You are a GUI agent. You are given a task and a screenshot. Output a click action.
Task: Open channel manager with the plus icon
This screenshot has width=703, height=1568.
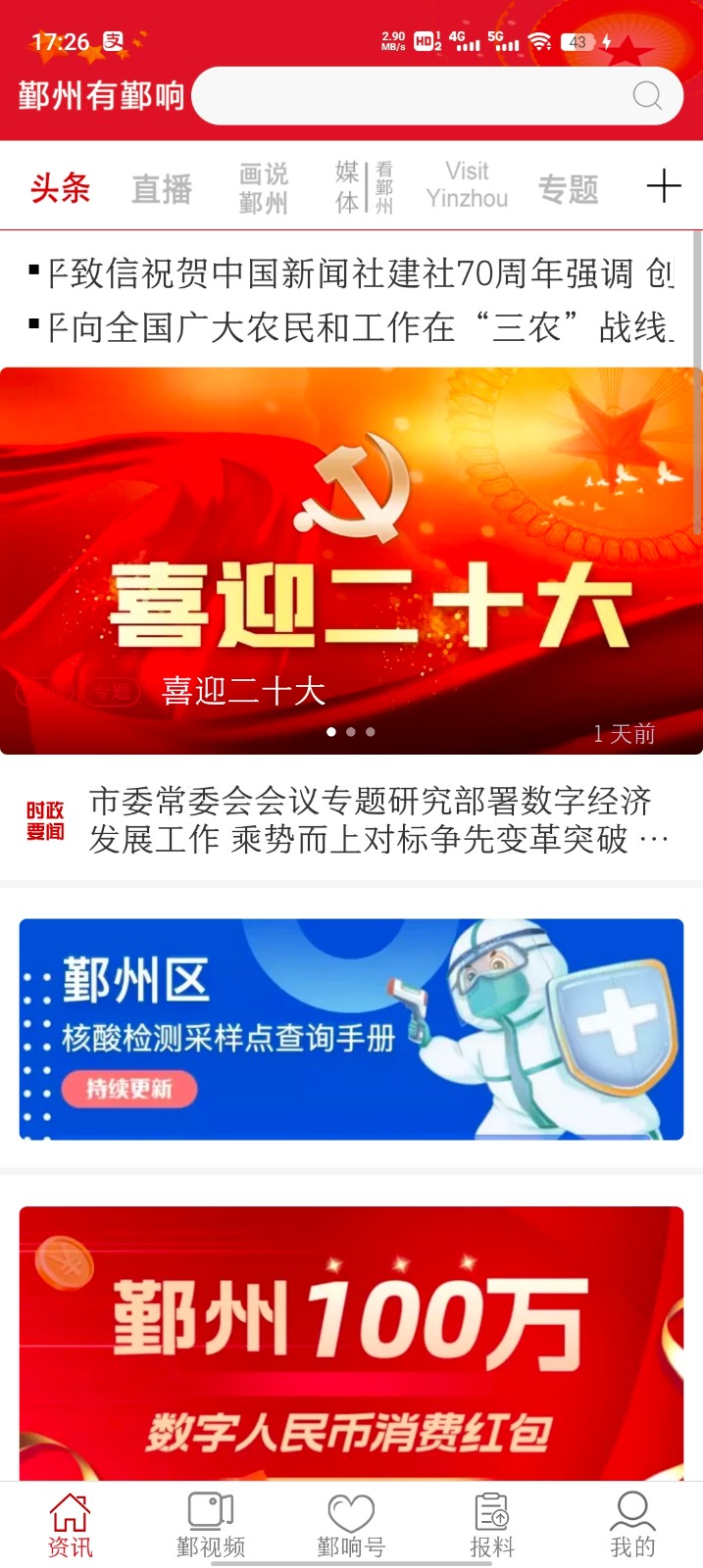tap(664, 186)
